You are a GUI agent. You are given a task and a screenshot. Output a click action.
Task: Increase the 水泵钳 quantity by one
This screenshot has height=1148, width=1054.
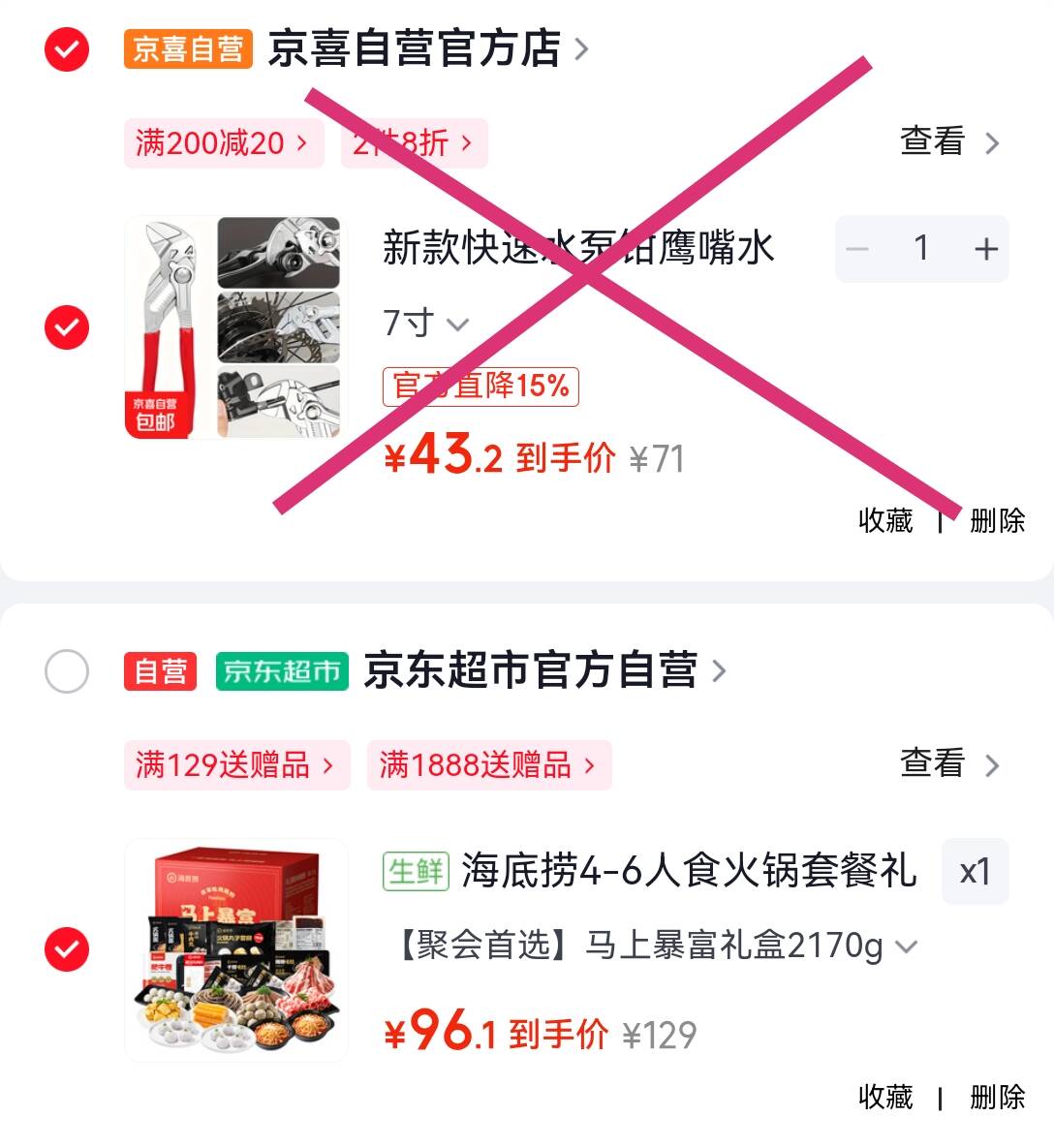pyautogui.click(x=985, y=249)
